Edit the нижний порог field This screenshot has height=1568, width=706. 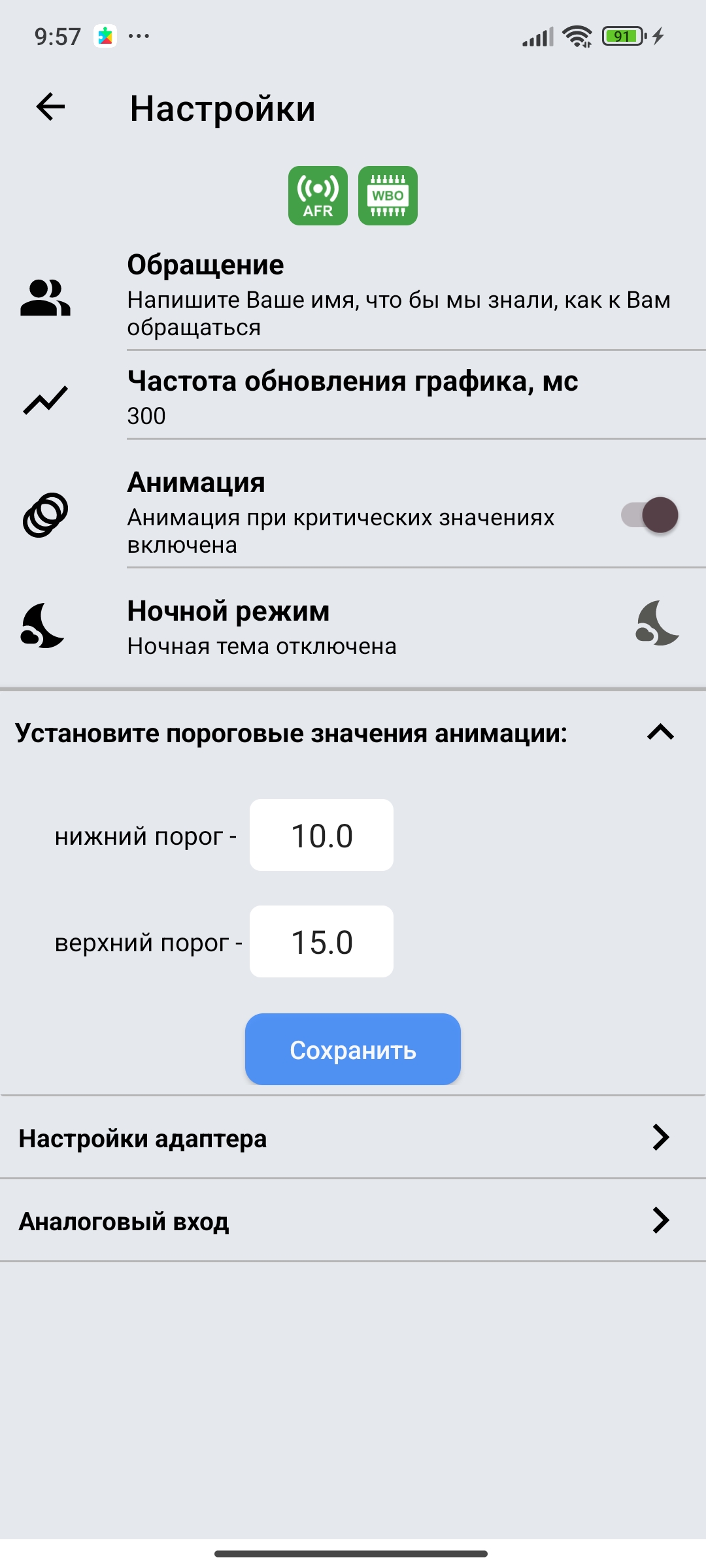(322, 835)
